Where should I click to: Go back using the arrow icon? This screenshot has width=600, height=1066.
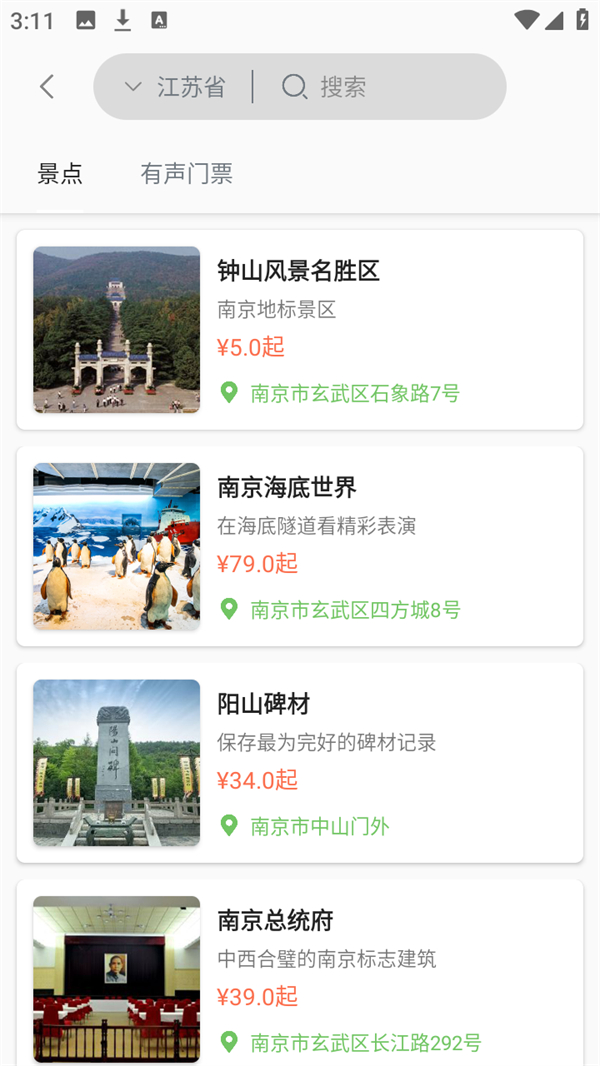point(47,87)
